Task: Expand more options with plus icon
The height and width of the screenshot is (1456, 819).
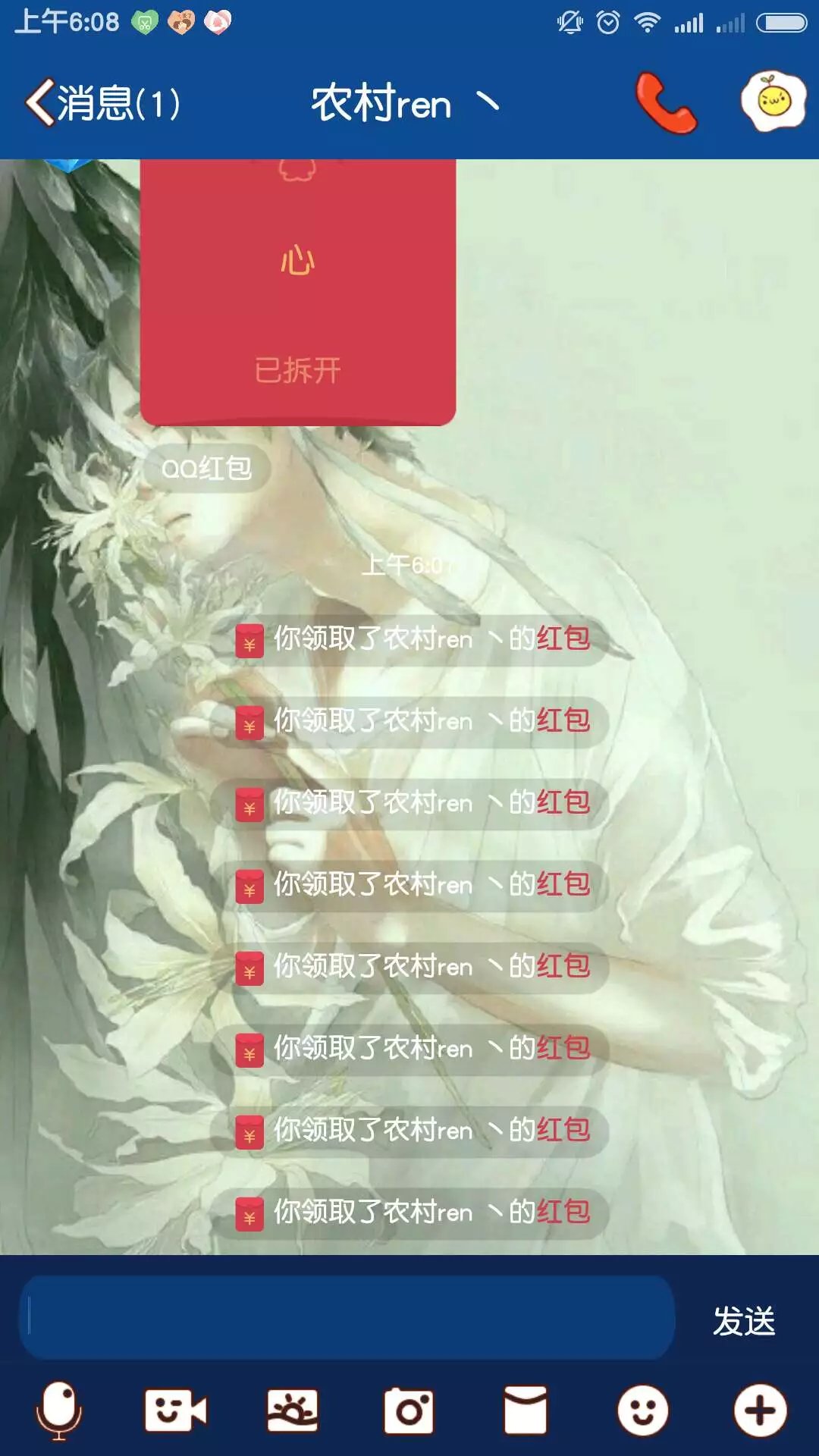Action: click(x=760, y=1410)
